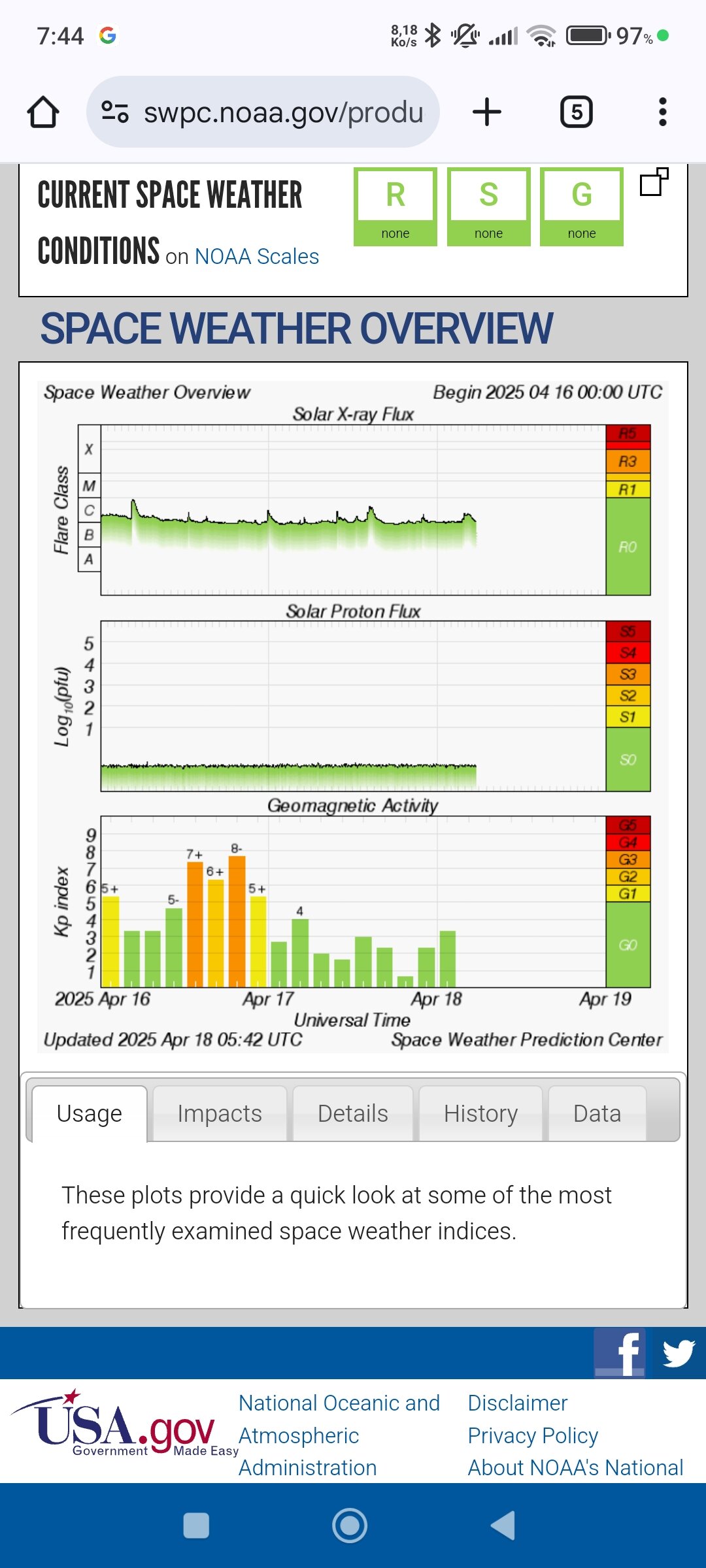Open the G geomagnetic storm scale box
The image size is (706, 1568).
click(x=582, y=206)
